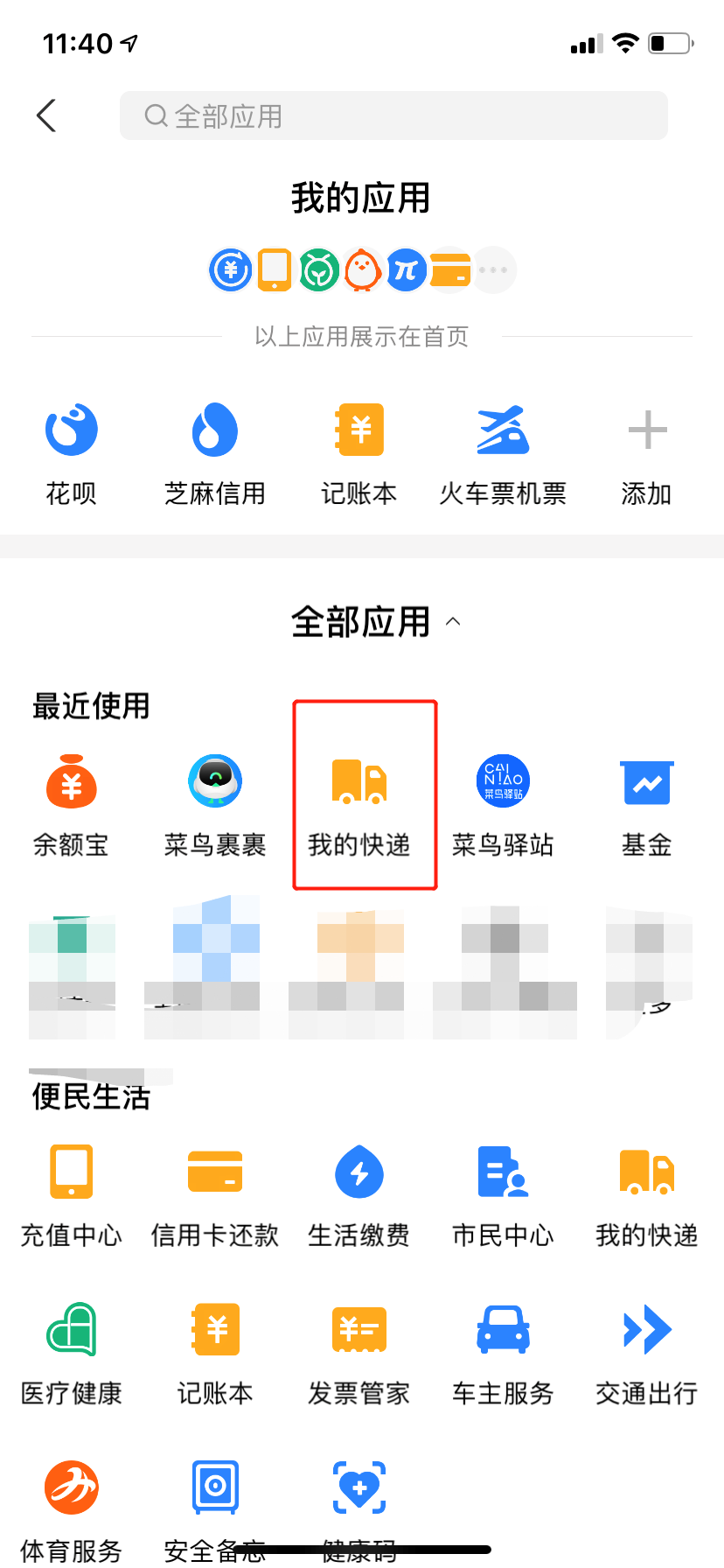Open the 菜鸟驿站 station icon
The width and height of the screenshot is (724, 1568).
click(x=503, y=781)
